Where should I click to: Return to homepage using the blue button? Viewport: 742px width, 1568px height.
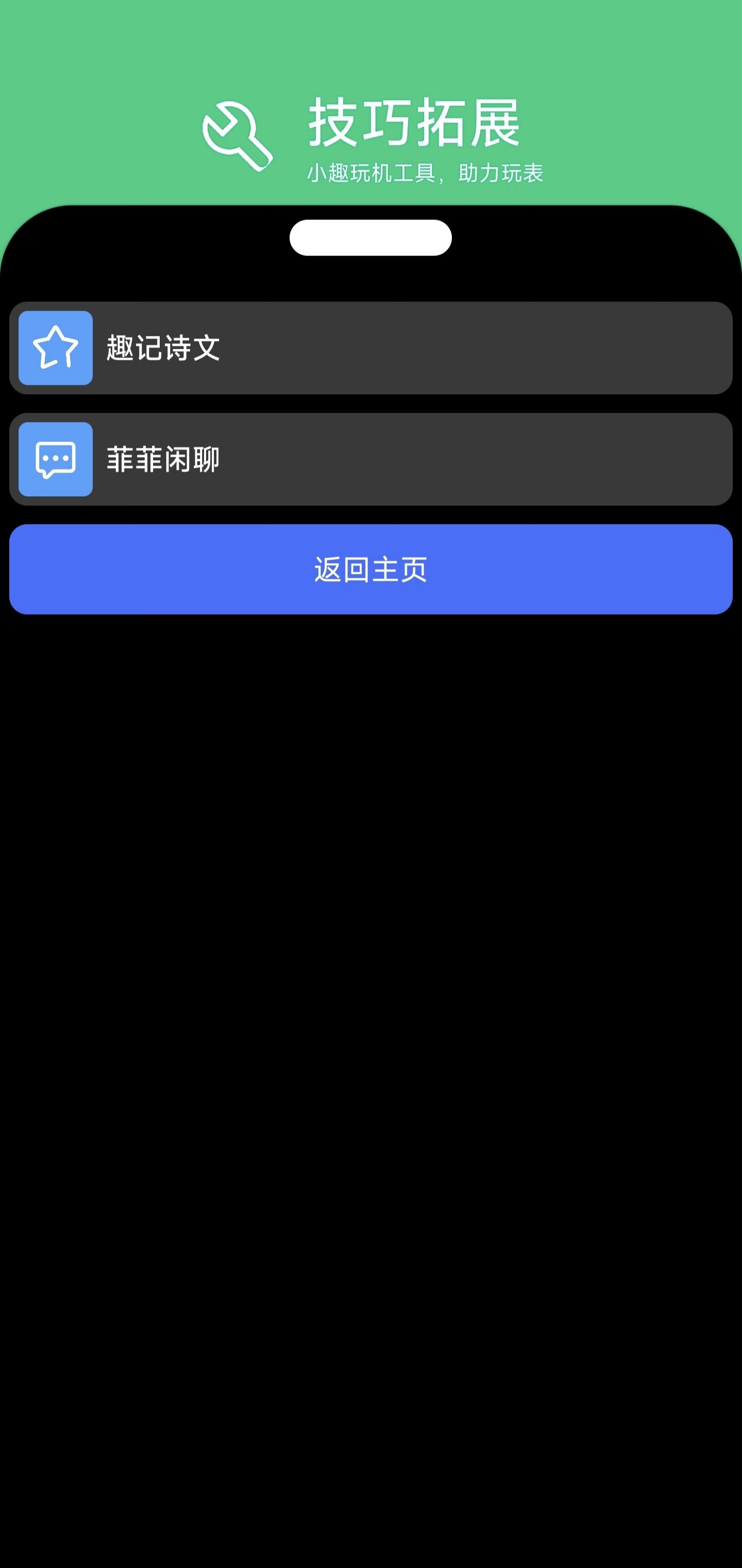370,568
